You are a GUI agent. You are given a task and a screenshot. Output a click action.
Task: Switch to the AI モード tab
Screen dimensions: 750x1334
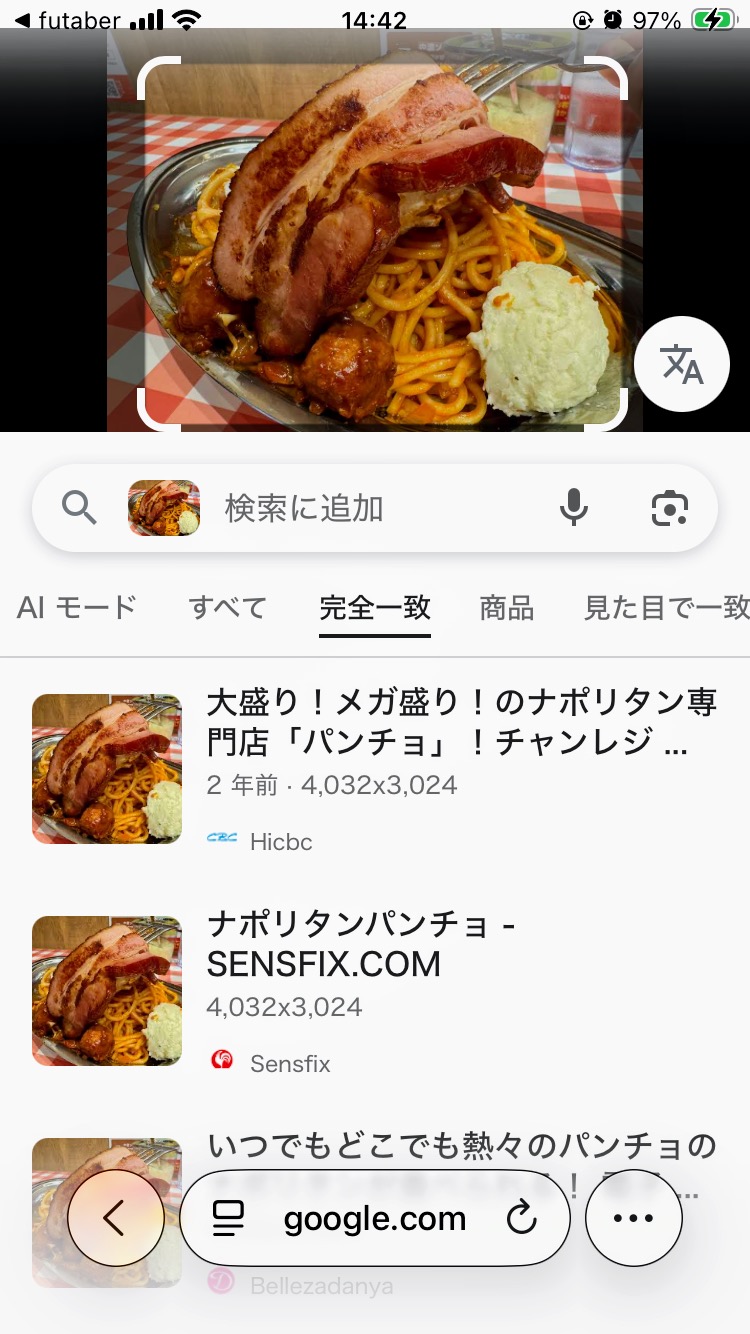click(77, 607)
